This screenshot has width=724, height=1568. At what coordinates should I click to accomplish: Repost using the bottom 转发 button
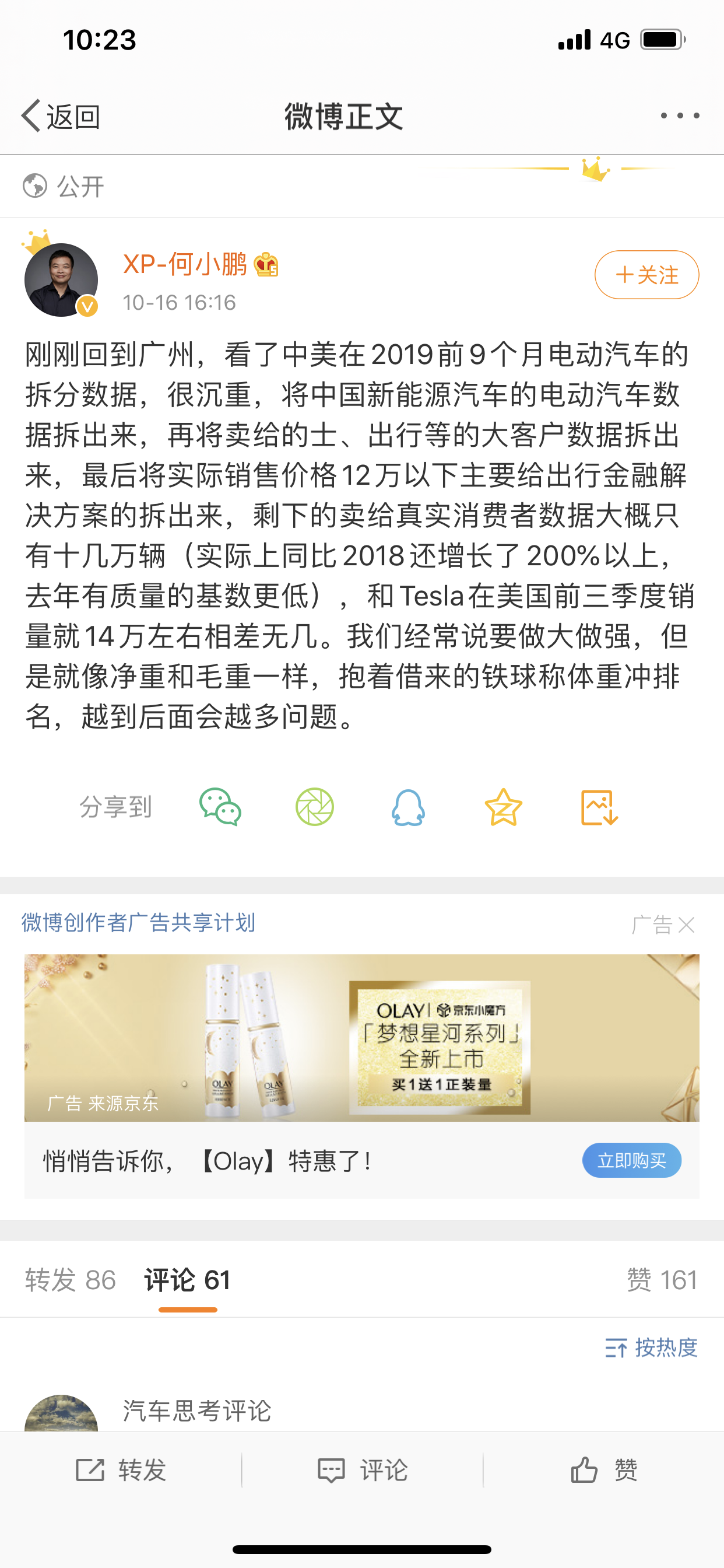[x=121, y=1471]
